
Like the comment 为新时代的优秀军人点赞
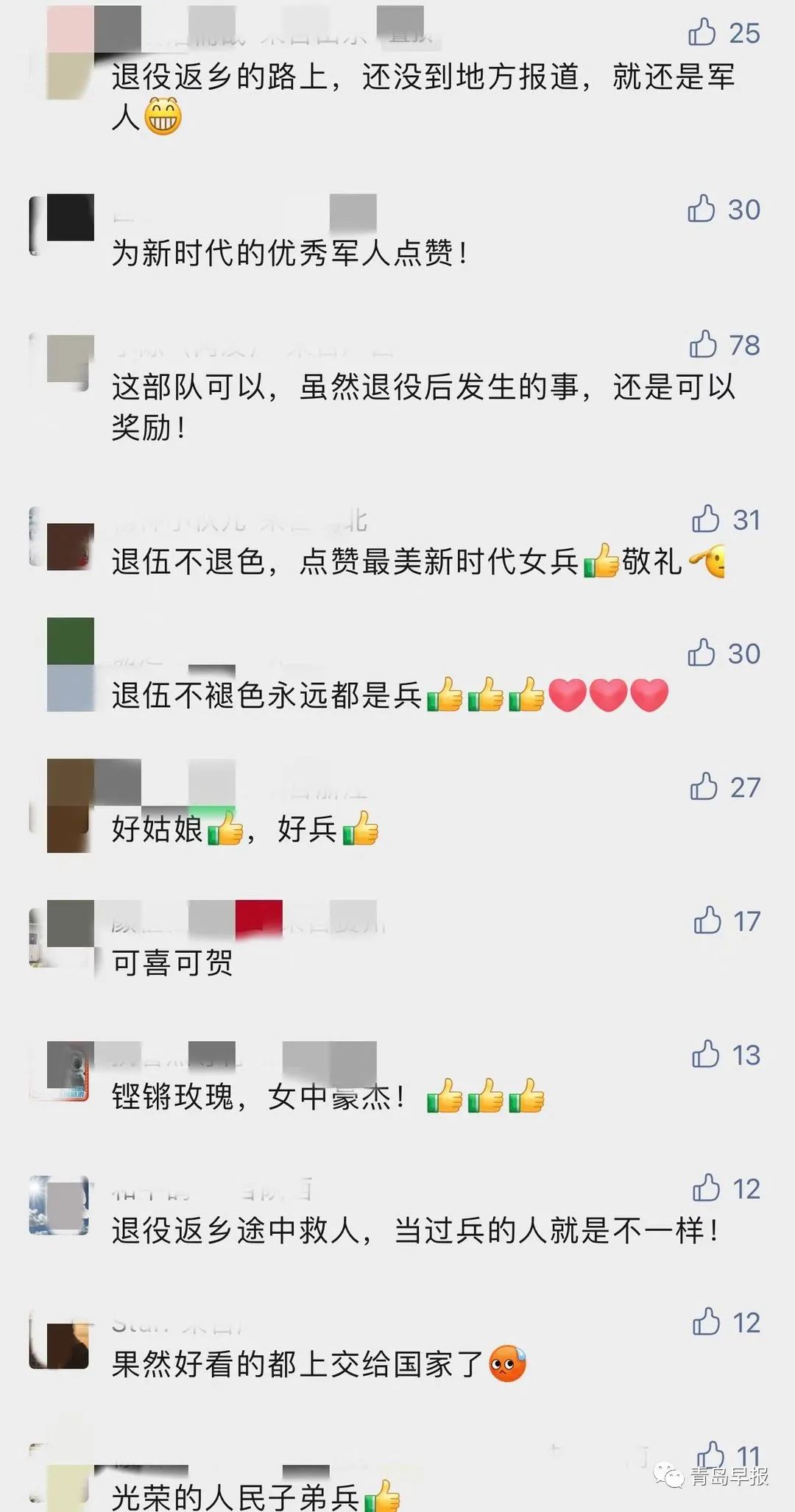pyautogui.click(x=702, y=209)
